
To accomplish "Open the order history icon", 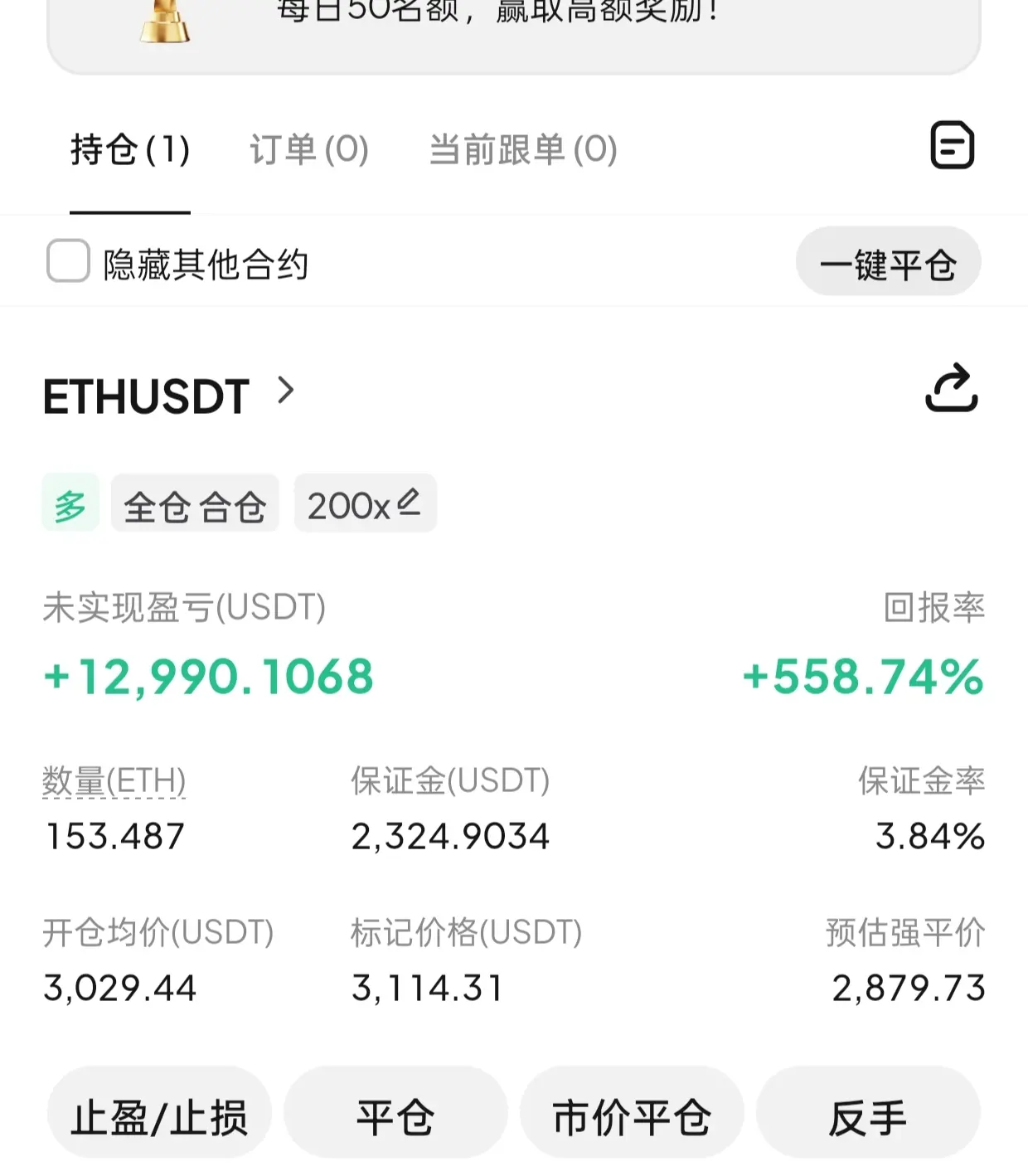I will coord(952,146).
